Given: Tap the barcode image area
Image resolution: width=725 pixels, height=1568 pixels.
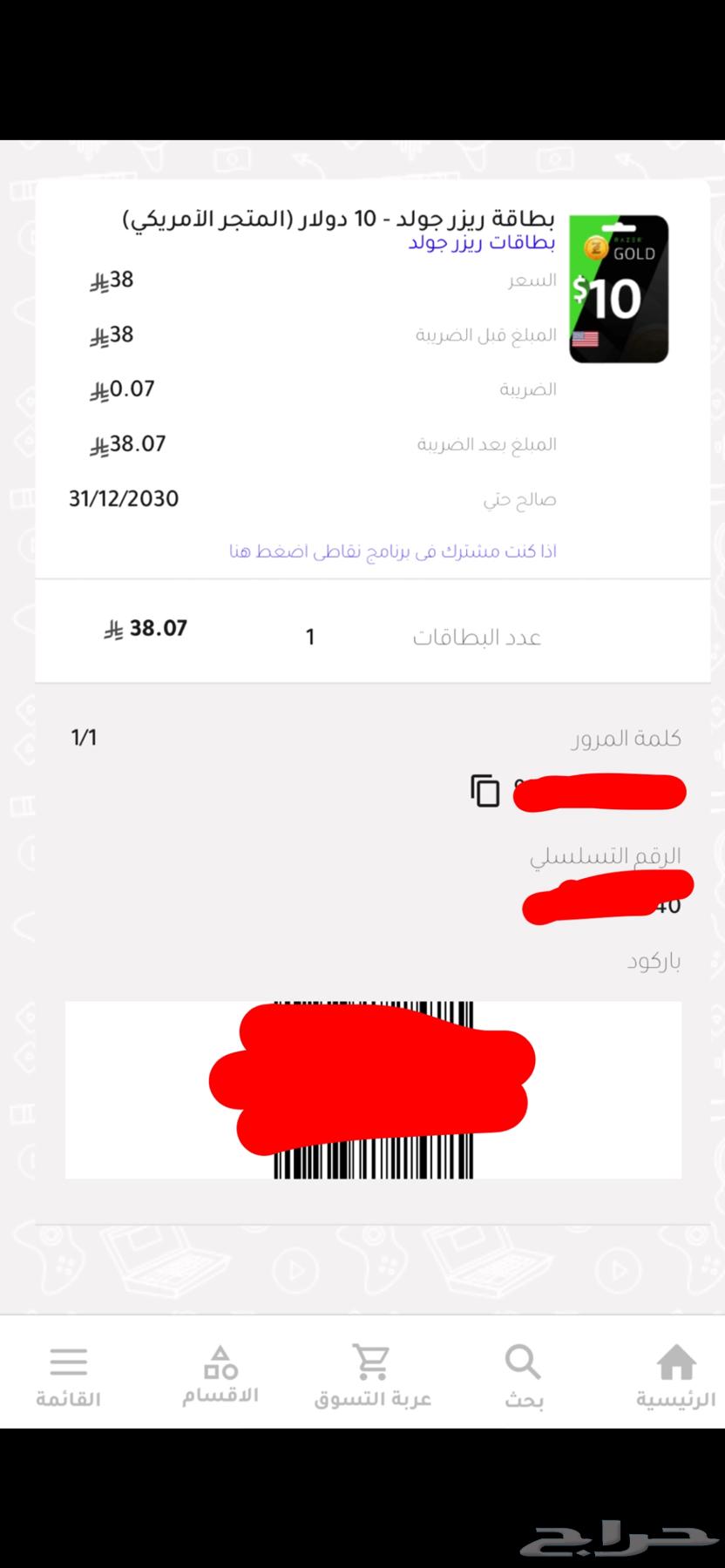Looking at the screenshot, I should [373, 1089].
